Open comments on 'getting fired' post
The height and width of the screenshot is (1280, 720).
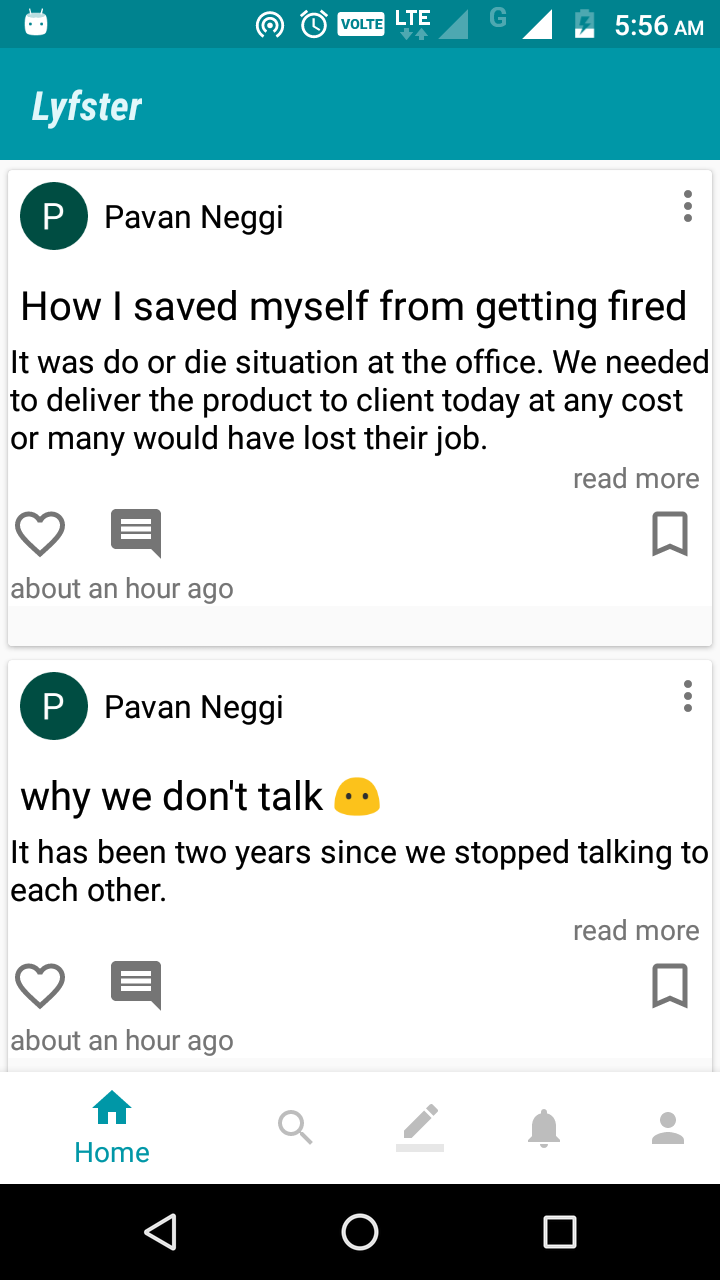coord(135,533)
